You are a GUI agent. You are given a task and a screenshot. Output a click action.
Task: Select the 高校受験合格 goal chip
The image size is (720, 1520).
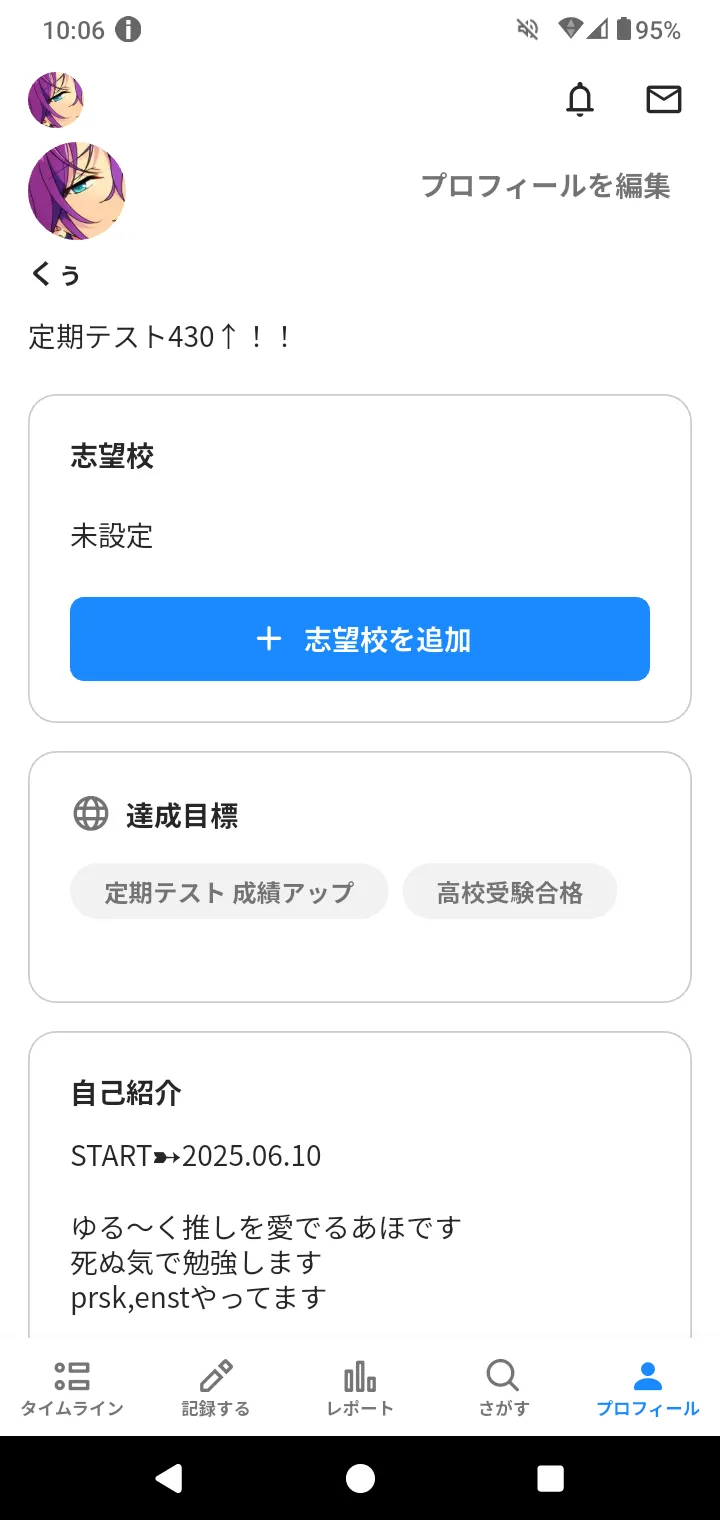point(510,891)
